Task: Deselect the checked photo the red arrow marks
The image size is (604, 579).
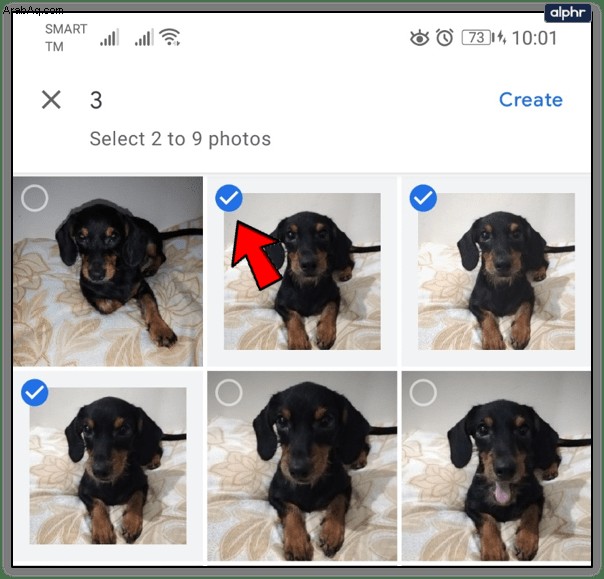Action: coord(229,200)
